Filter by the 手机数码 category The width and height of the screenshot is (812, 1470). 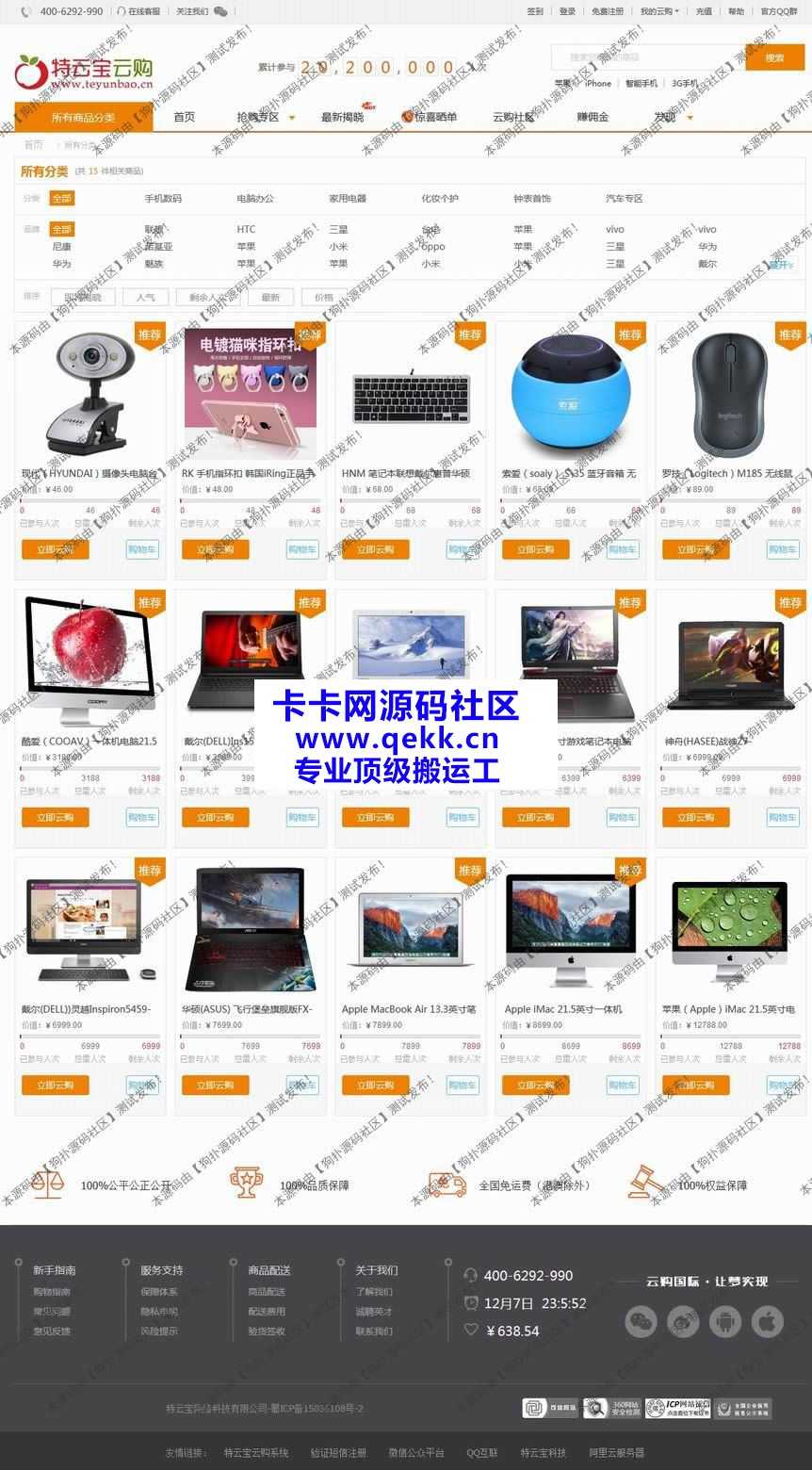(163, 199)
